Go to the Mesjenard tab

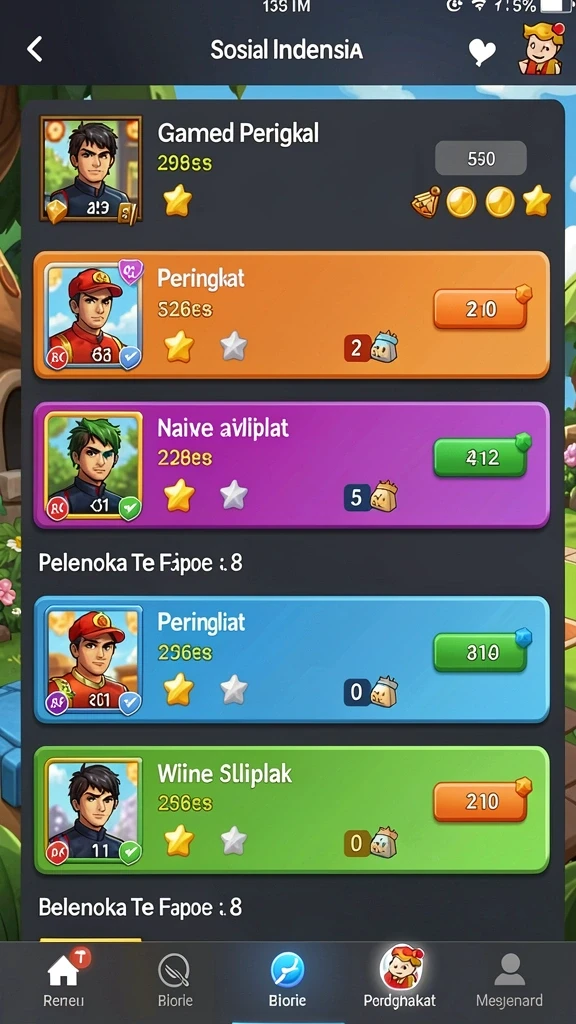(x=509, y=978)
